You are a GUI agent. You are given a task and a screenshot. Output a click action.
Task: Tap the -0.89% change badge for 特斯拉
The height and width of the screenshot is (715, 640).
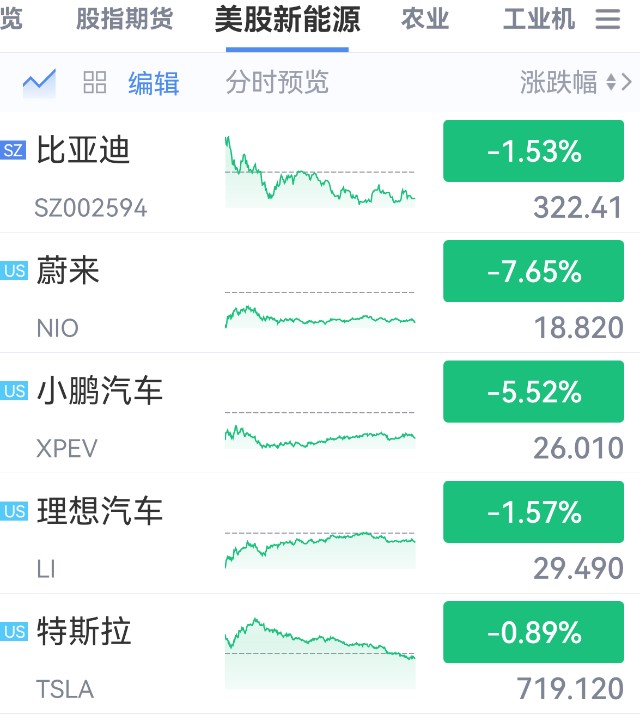tap(533, 632)
